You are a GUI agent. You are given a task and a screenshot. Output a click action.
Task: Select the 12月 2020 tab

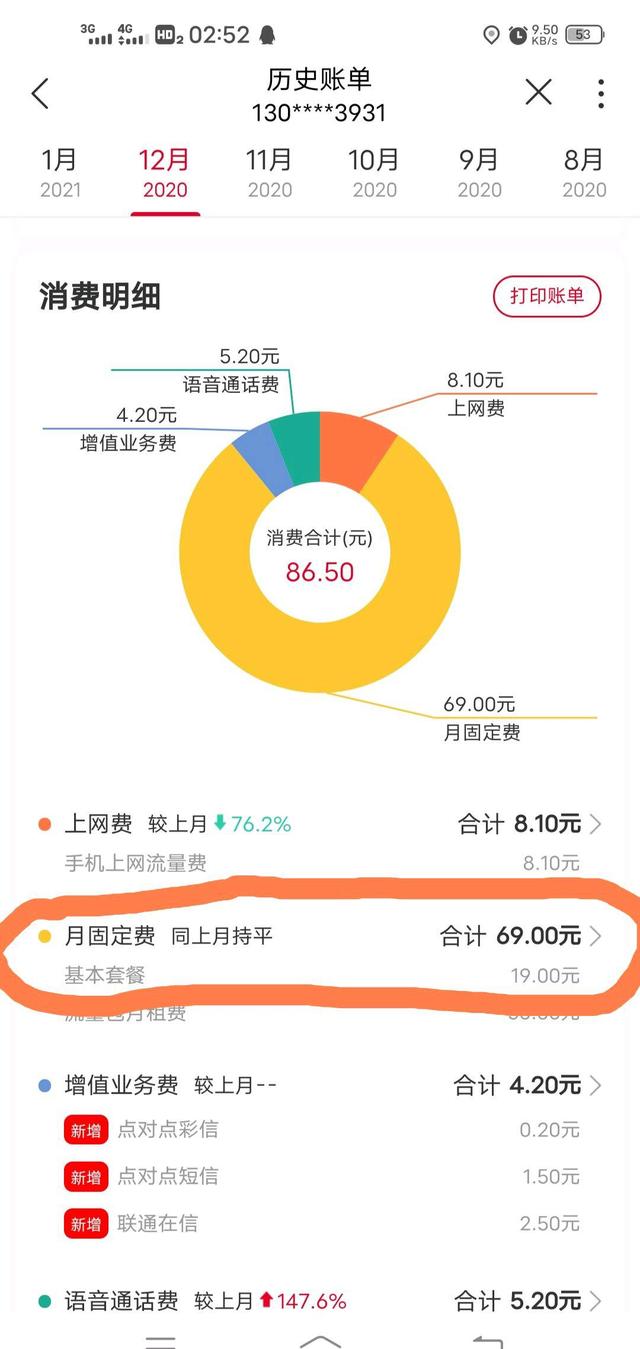pyautogui.click(x=164, y=172)
